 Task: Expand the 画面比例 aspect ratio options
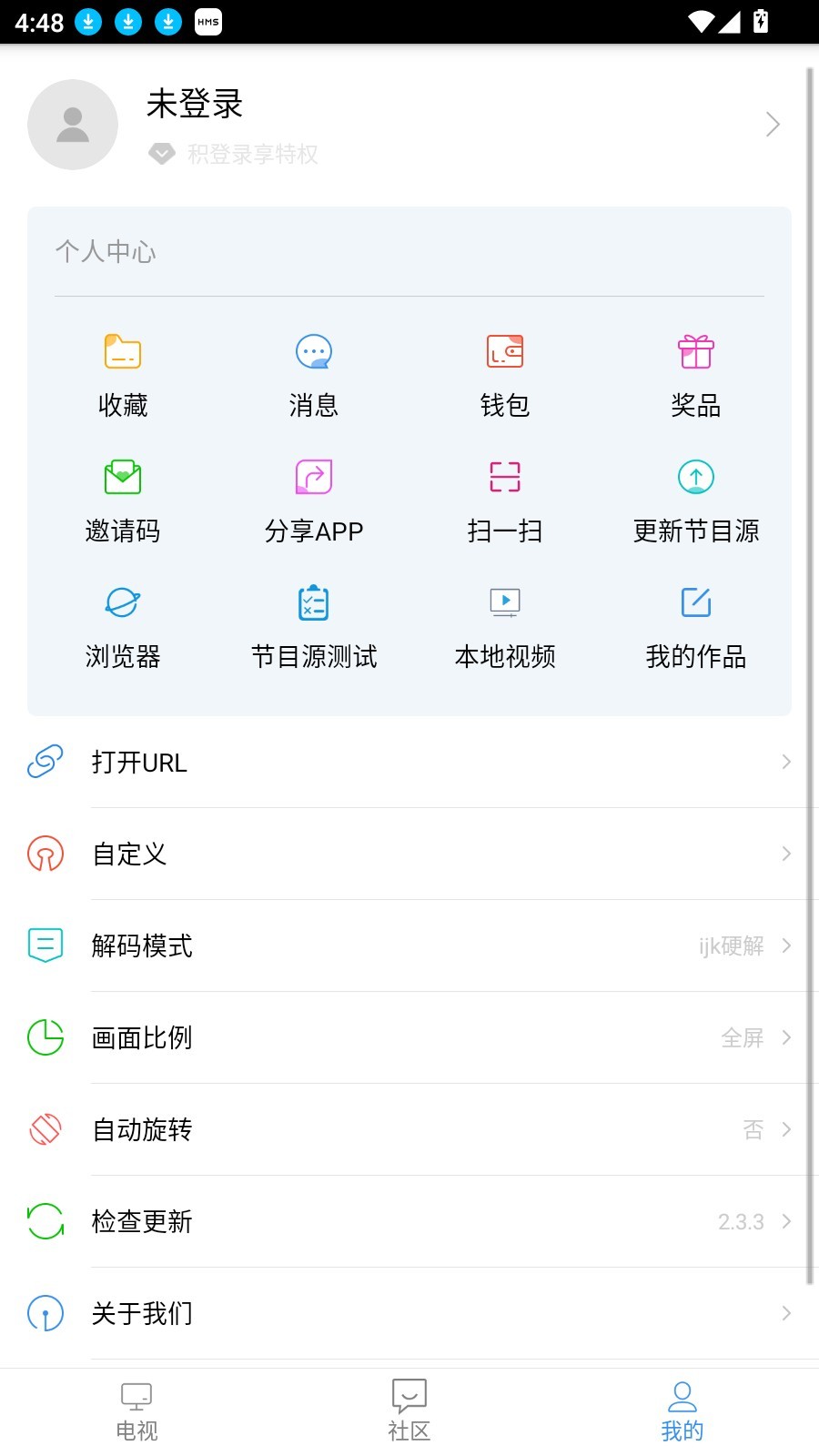[x=409, y=1037]
